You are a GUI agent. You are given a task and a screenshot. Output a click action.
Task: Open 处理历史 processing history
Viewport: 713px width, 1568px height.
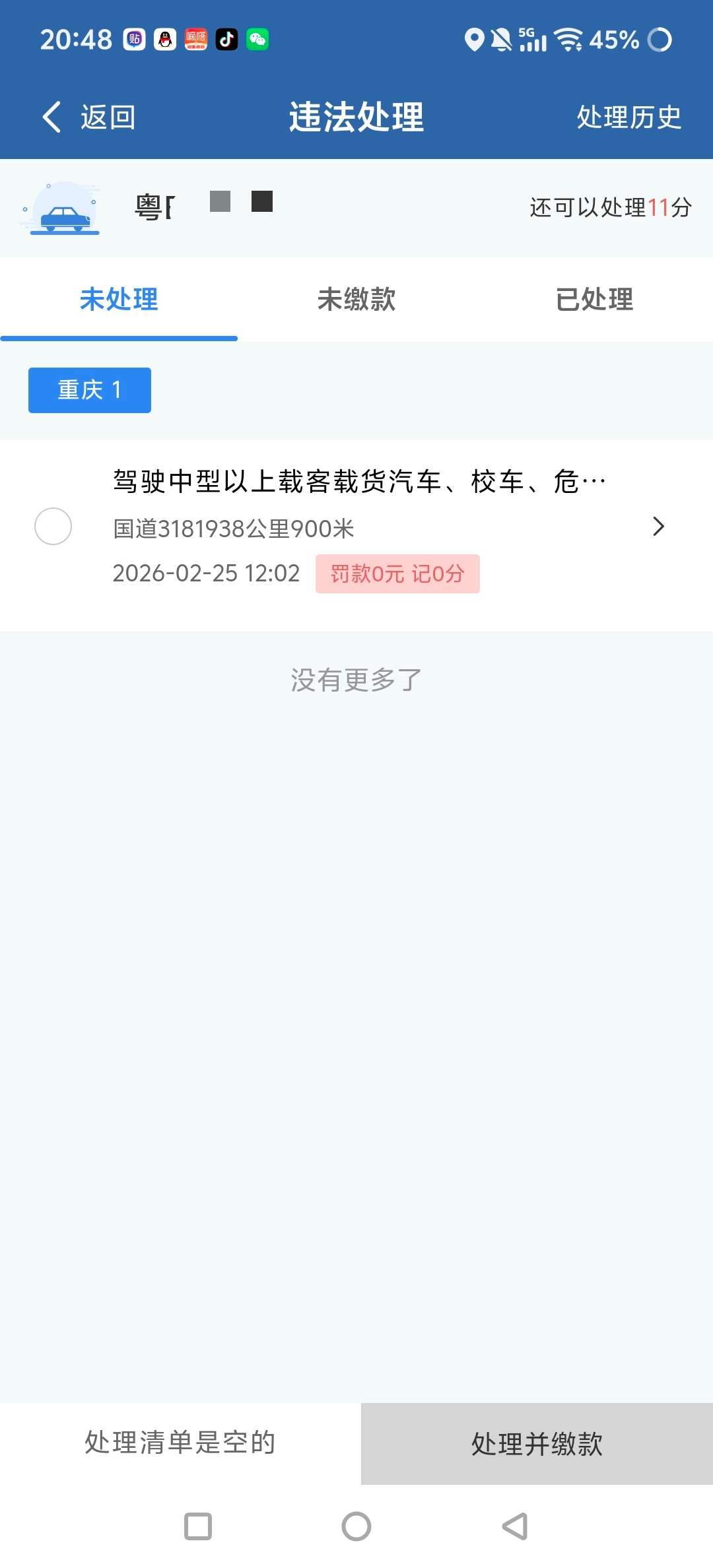[628, 117]
